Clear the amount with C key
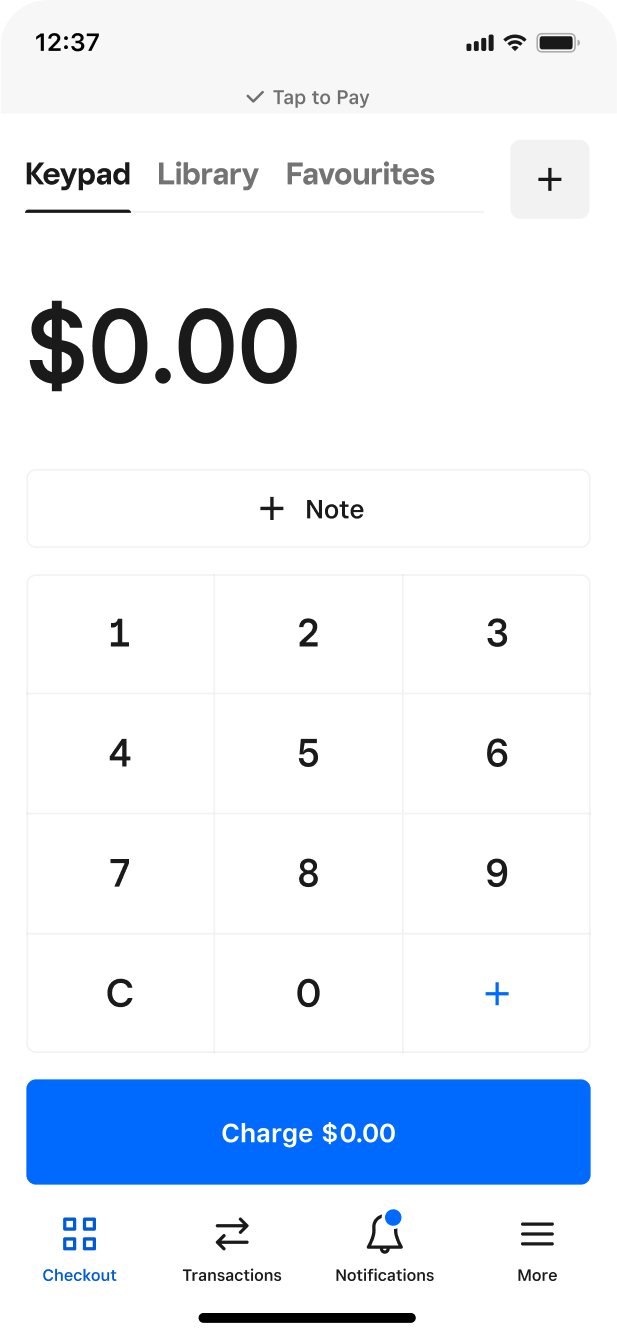Viewport: 617px width, 1334px height. [120, 994]
